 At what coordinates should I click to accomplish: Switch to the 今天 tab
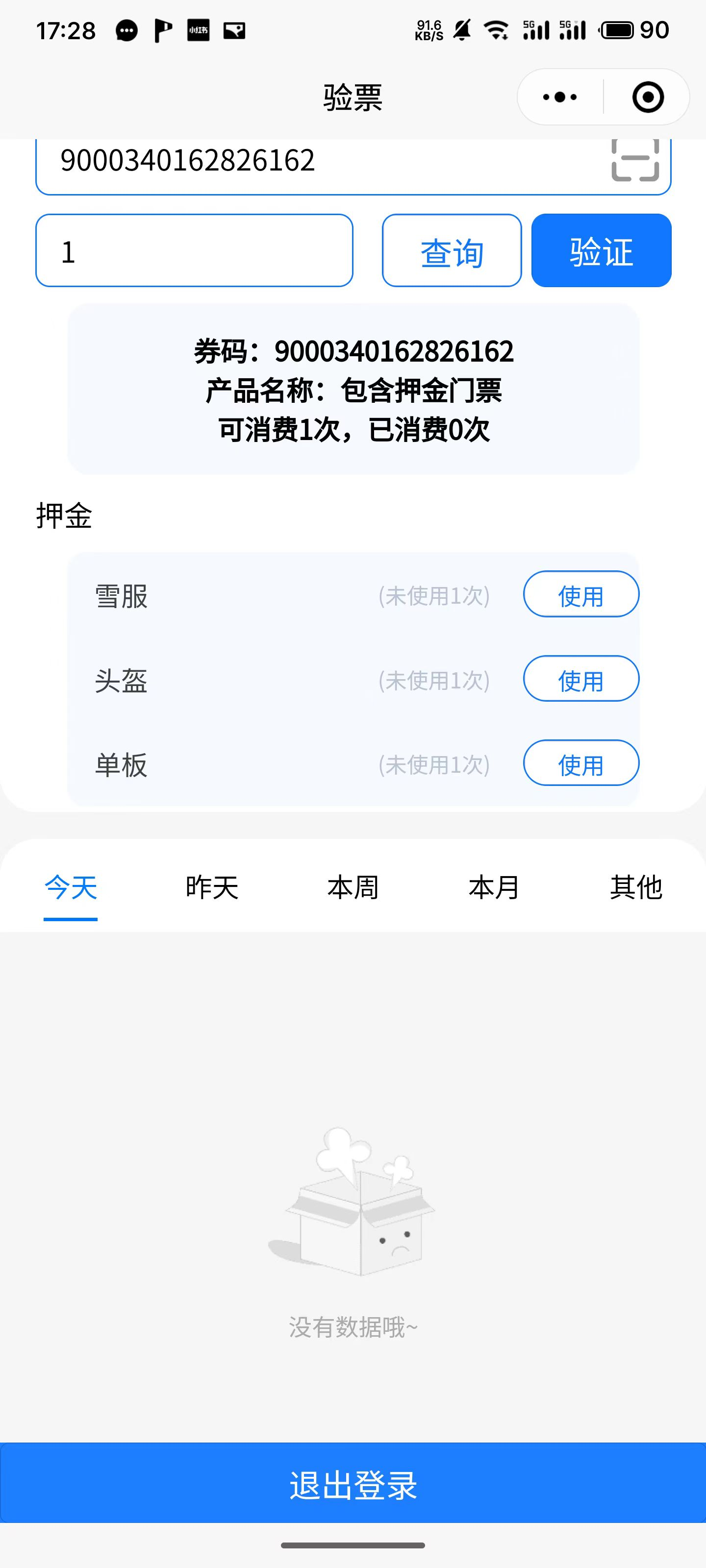pyautogui.click(x=71, y=887)
